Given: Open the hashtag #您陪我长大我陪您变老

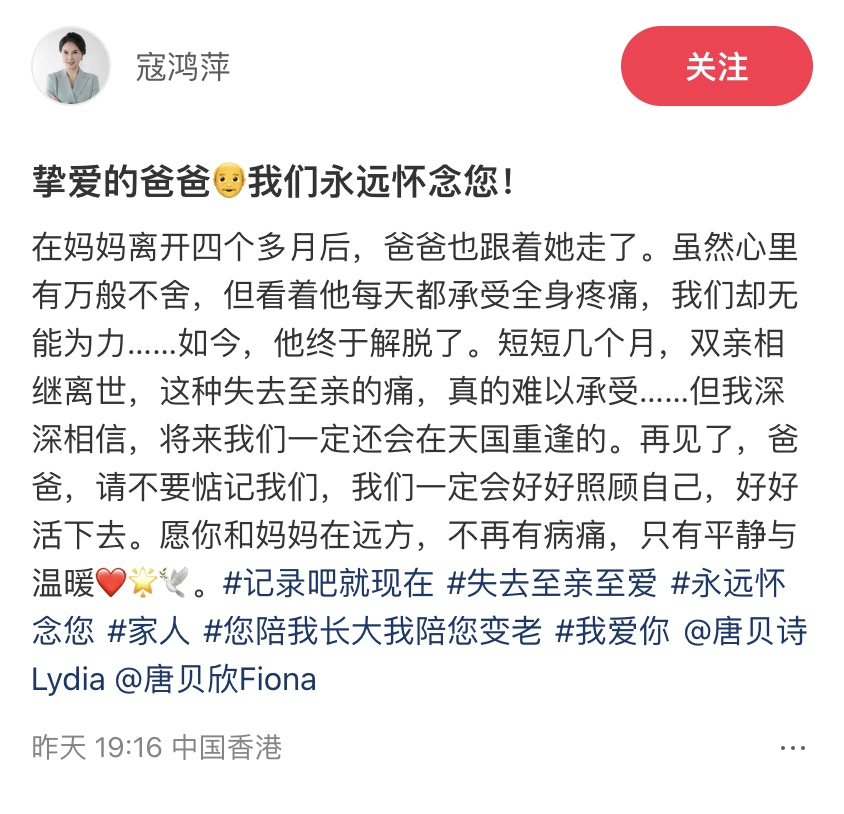Looking at the screenshot, I should (x=373, y=632).
